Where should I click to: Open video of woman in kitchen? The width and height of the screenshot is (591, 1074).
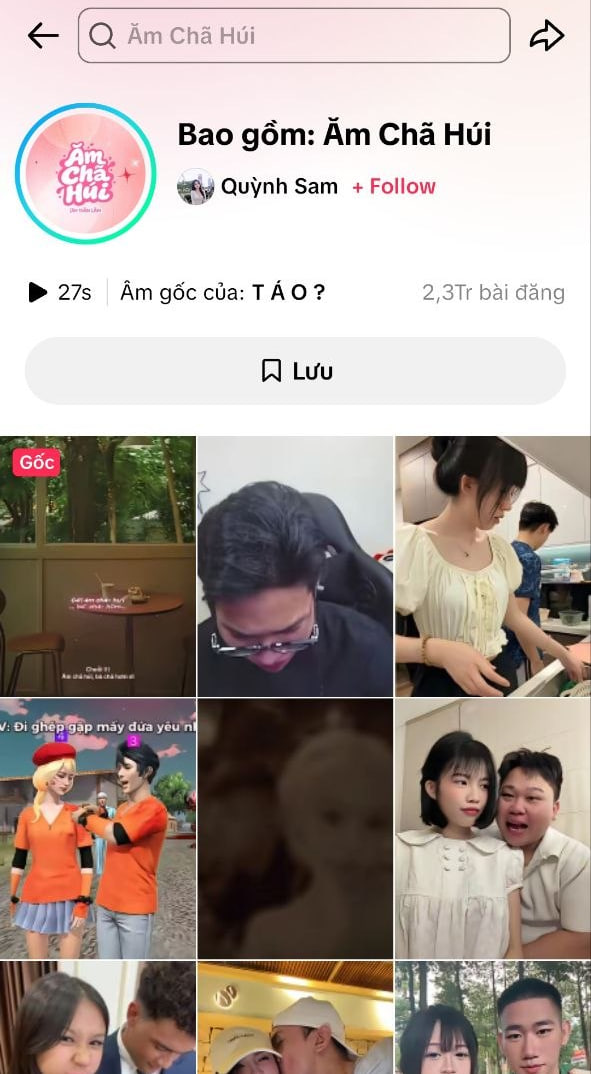(493, 566)
